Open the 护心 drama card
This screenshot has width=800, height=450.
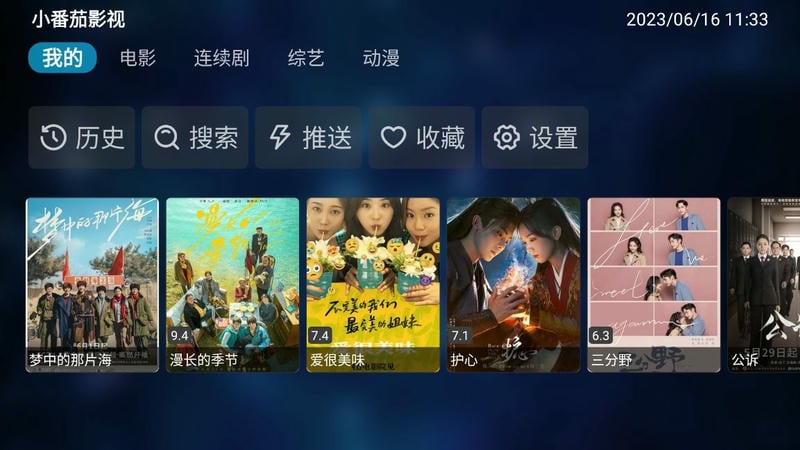(x=513, y=284)
